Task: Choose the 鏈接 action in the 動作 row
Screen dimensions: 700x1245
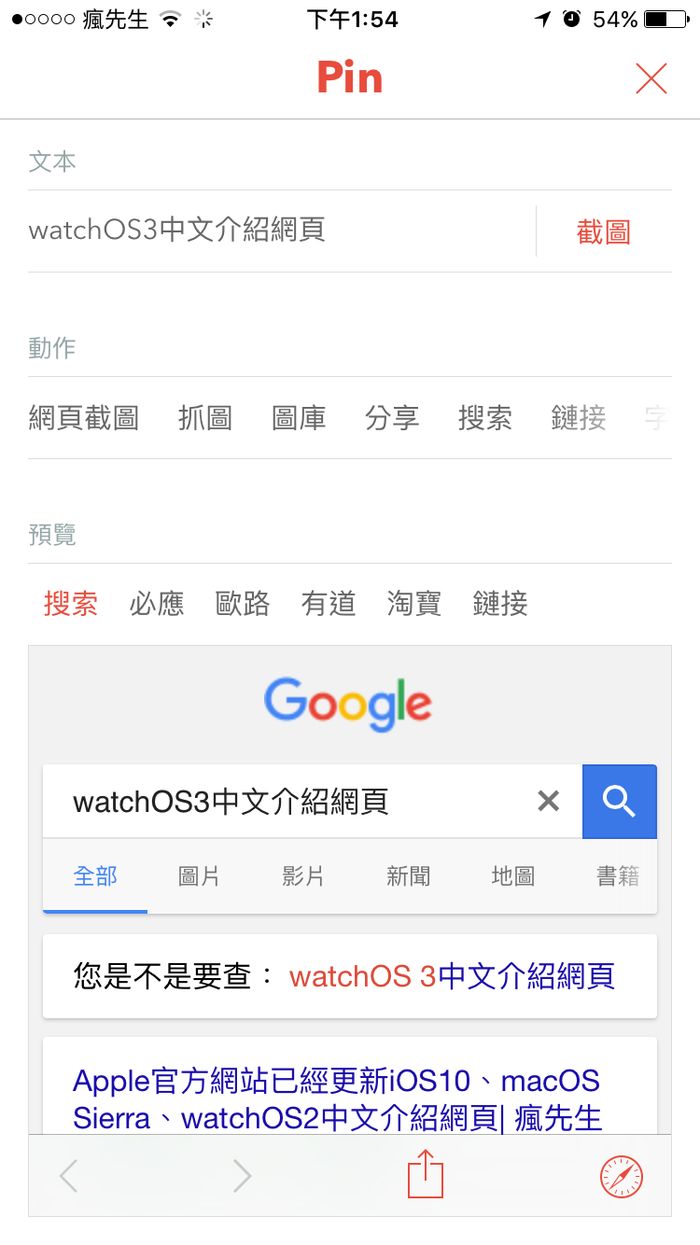Action: (578, 418)
